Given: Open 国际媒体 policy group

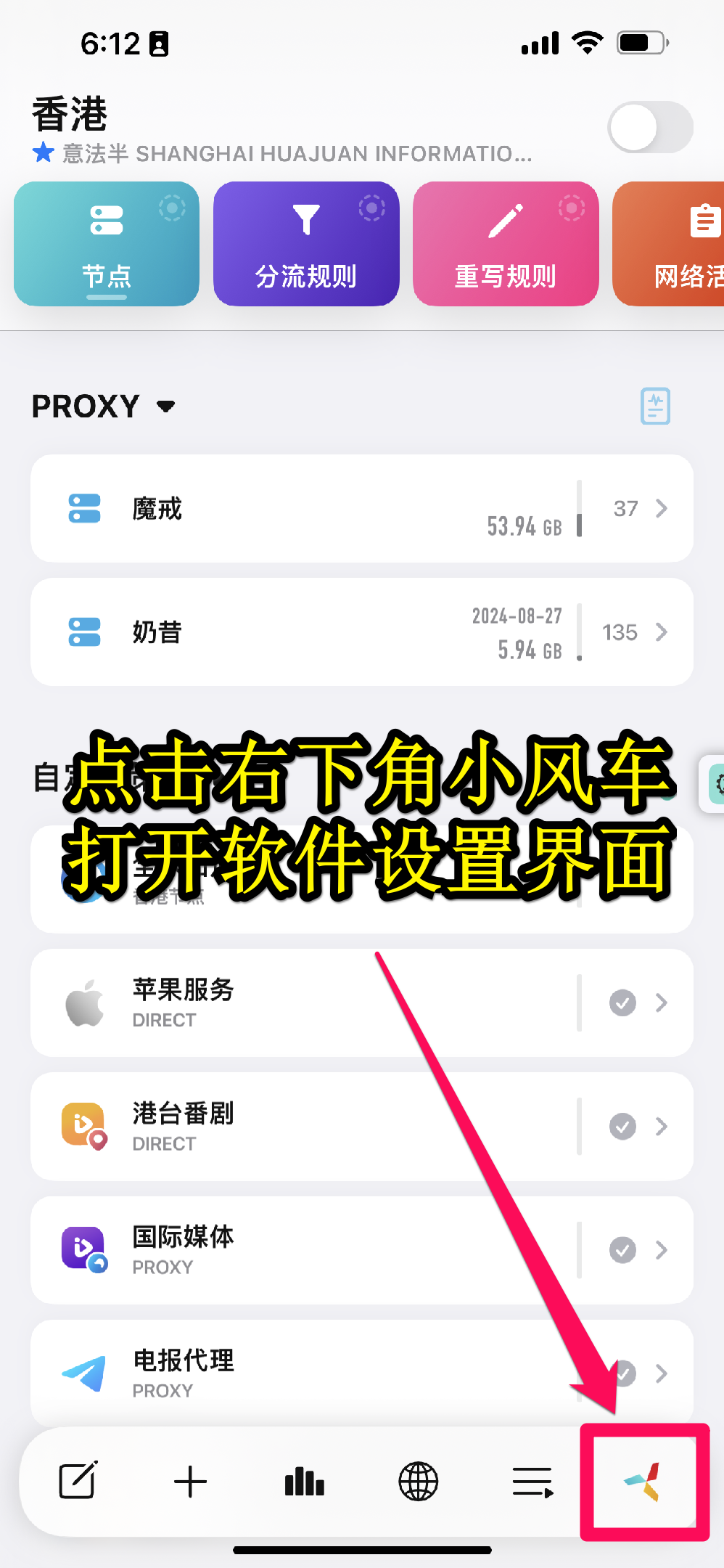Looking at the screenshot, I should [x=361, y=1249].
